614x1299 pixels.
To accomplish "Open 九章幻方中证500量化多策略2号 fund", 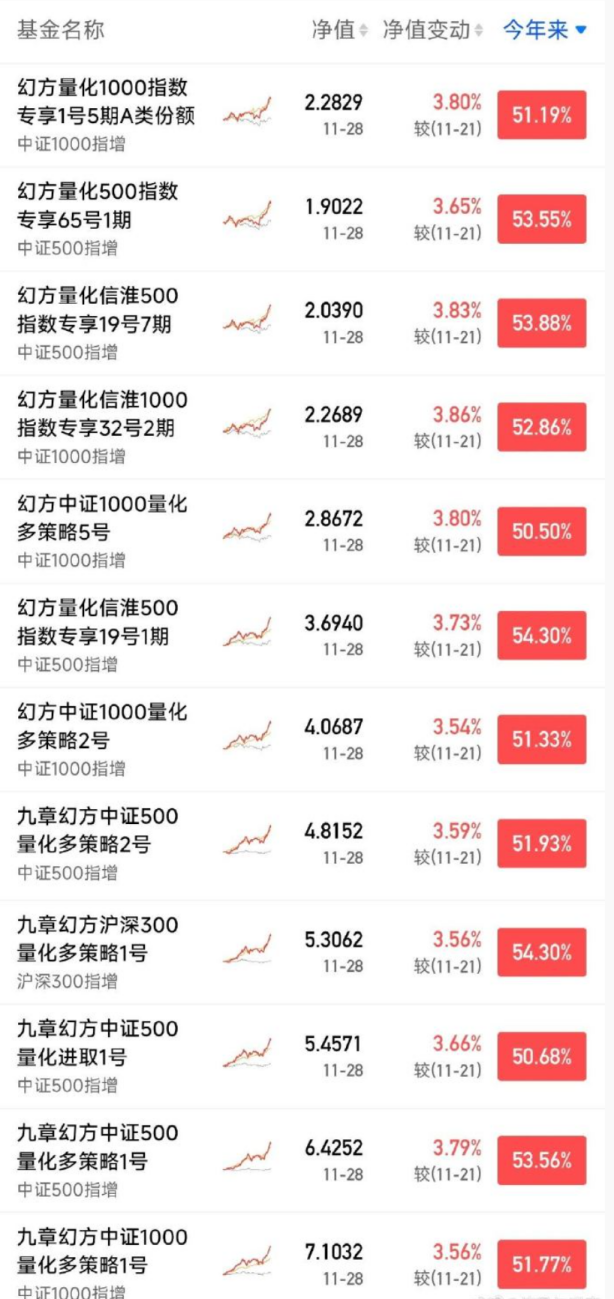I will 98,830.
